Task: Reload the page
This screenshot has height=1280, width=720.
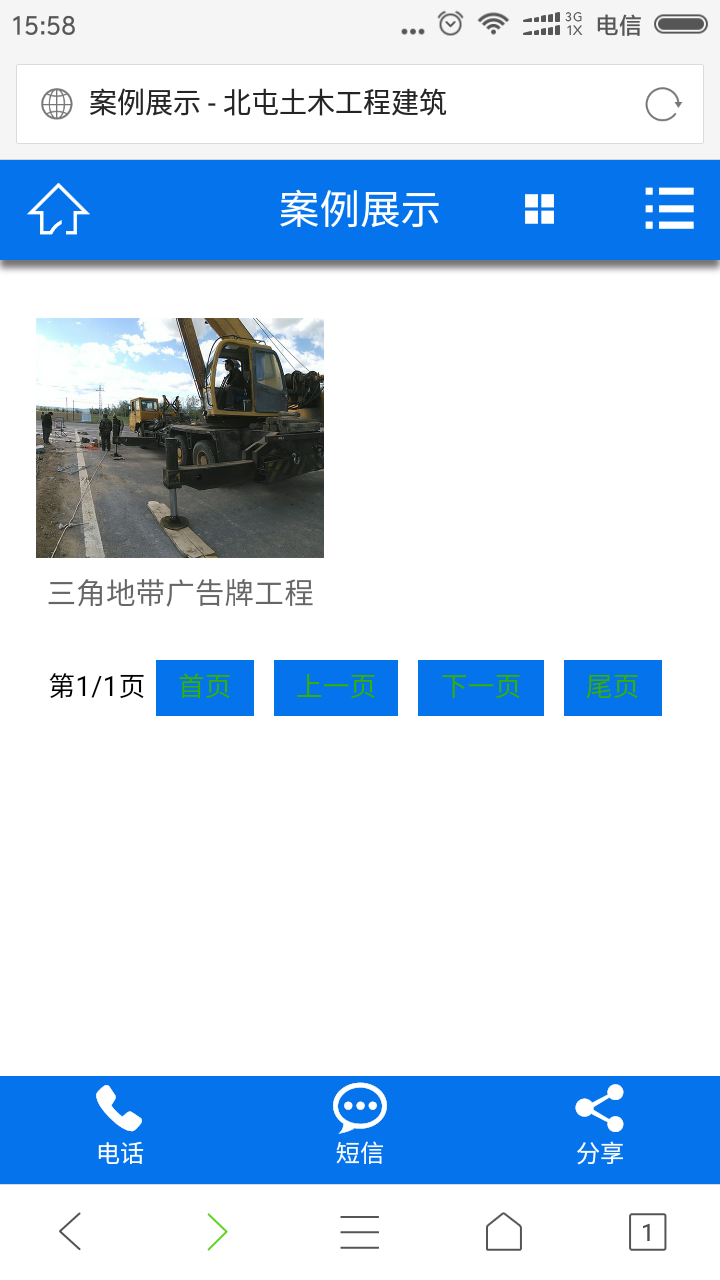Action: click(x=663, y=104)
